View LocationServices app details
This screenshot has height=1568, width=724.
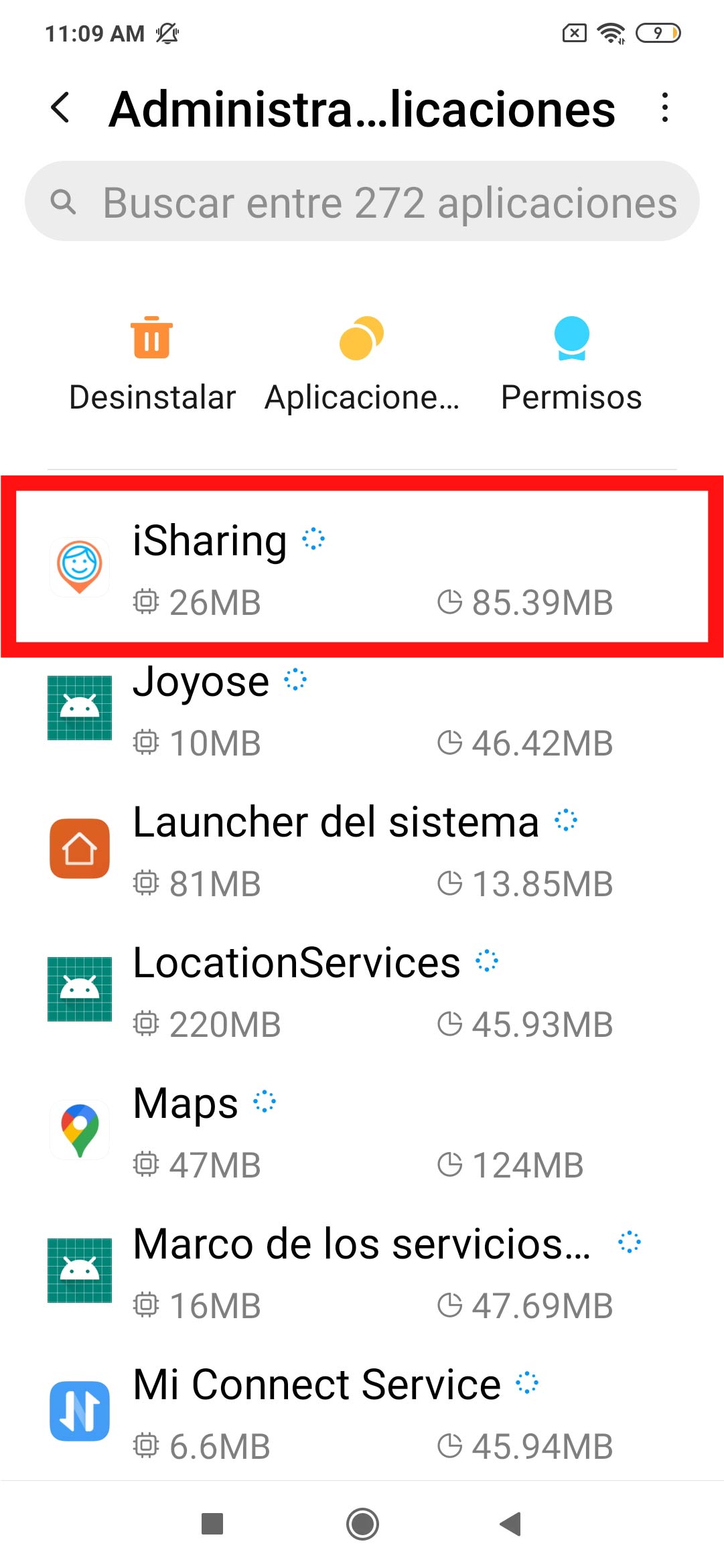(362, 991)
